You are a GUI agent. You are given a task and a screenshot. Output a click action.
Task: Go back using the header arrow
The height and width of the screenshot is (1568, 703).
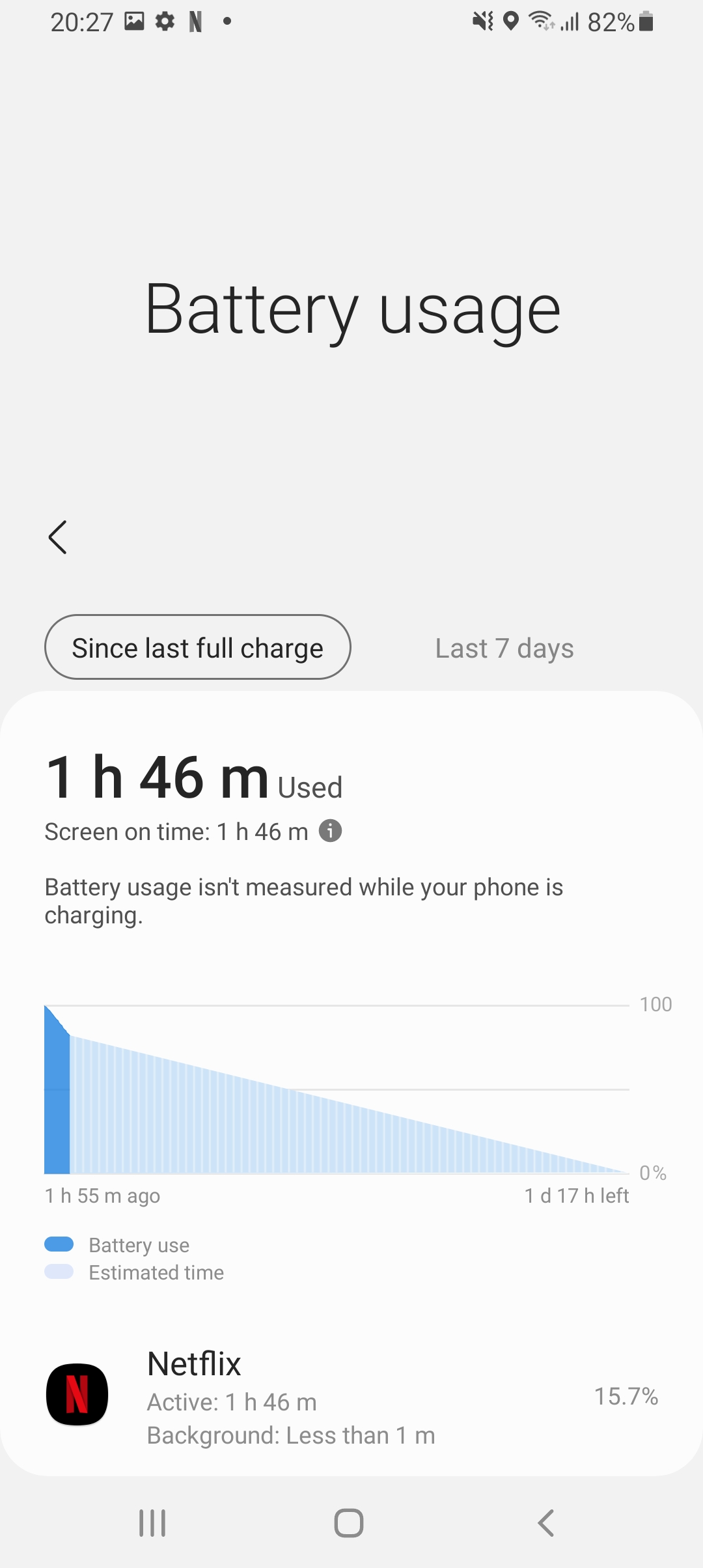[58, 537]
